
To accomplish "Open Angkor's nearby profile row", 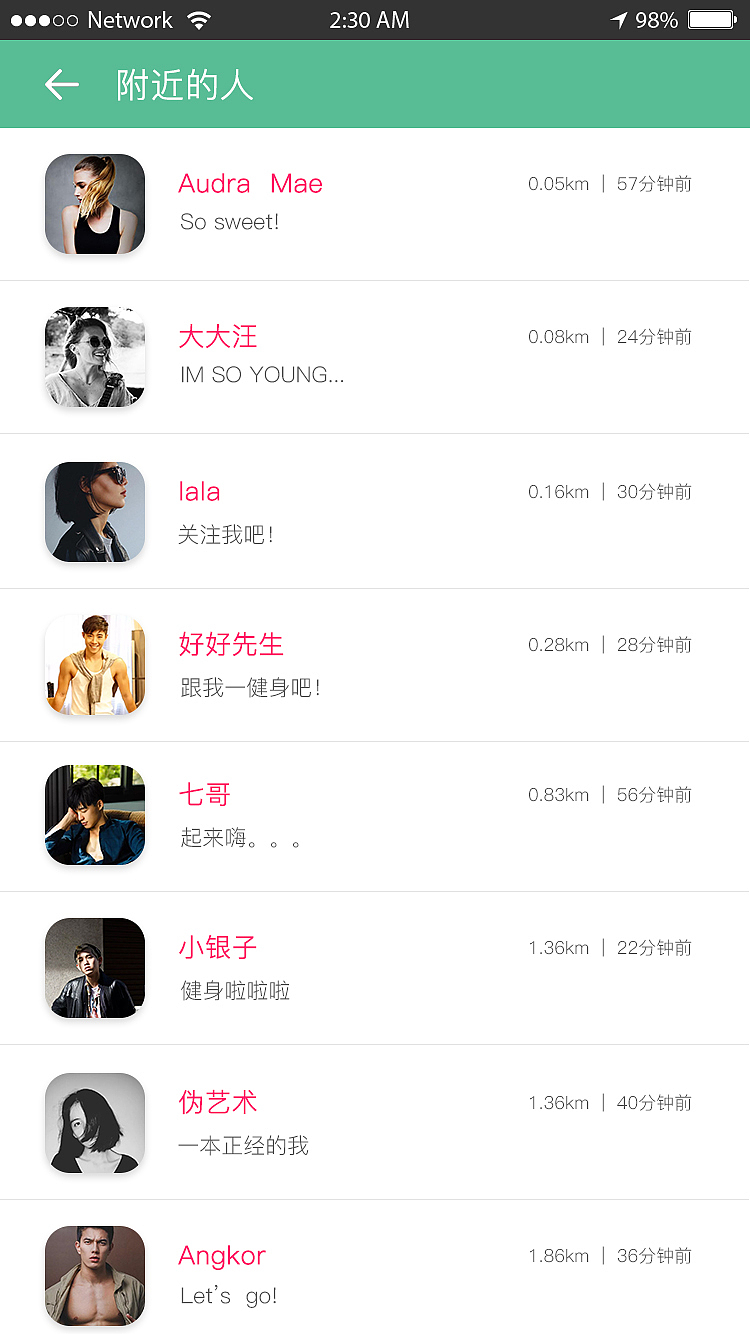I will point(374,1275).
